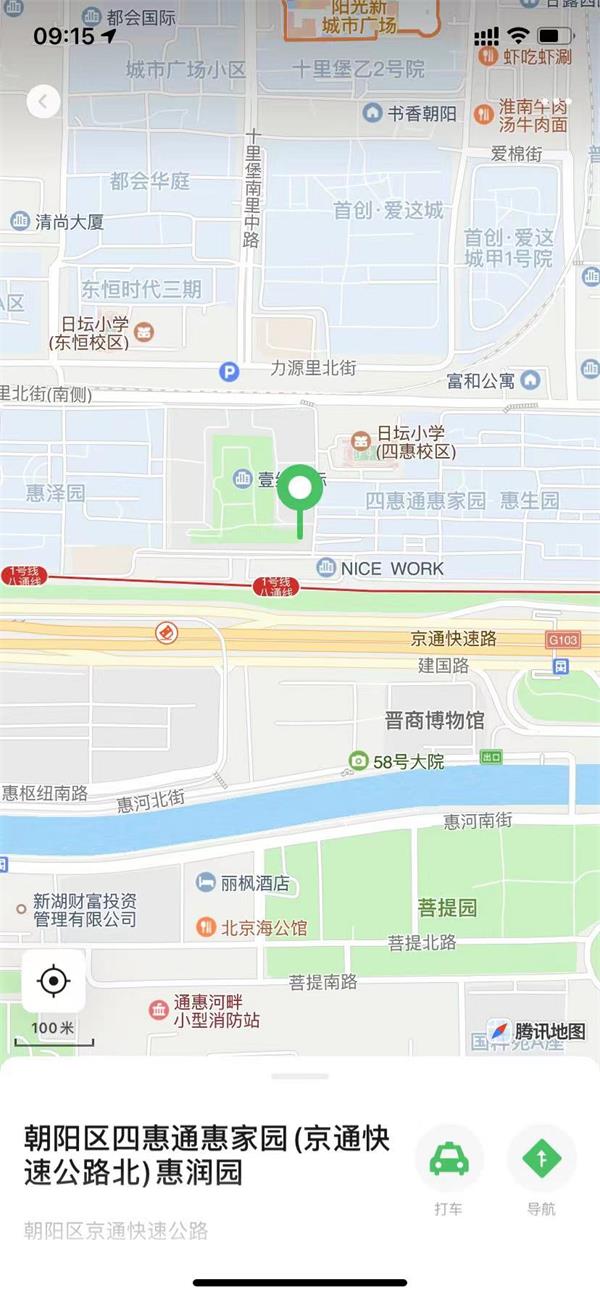Tap the green location pin
600x1298 pixels.
300,492
